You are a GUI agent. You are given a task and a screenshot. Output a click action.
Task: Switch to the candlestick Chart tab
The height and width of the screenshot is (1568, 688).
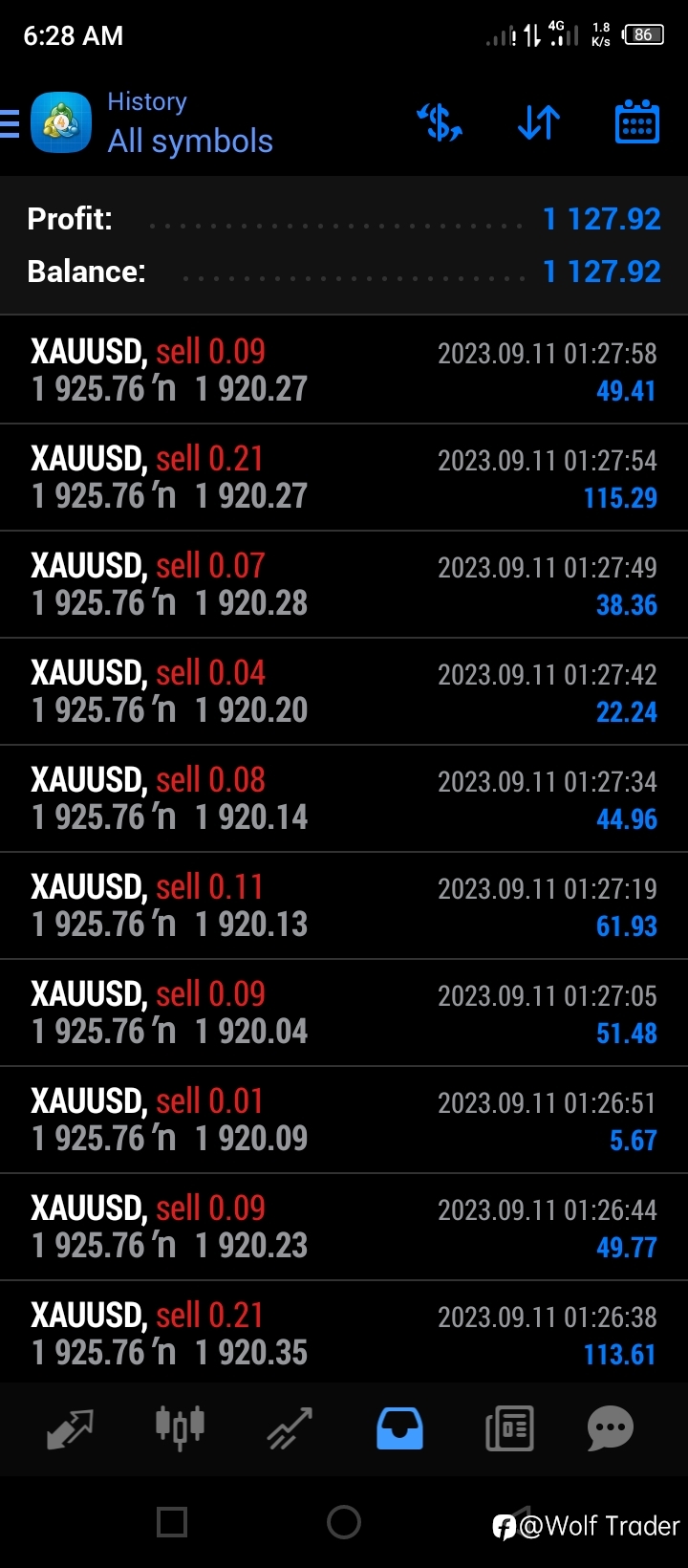coord(180,1428)
